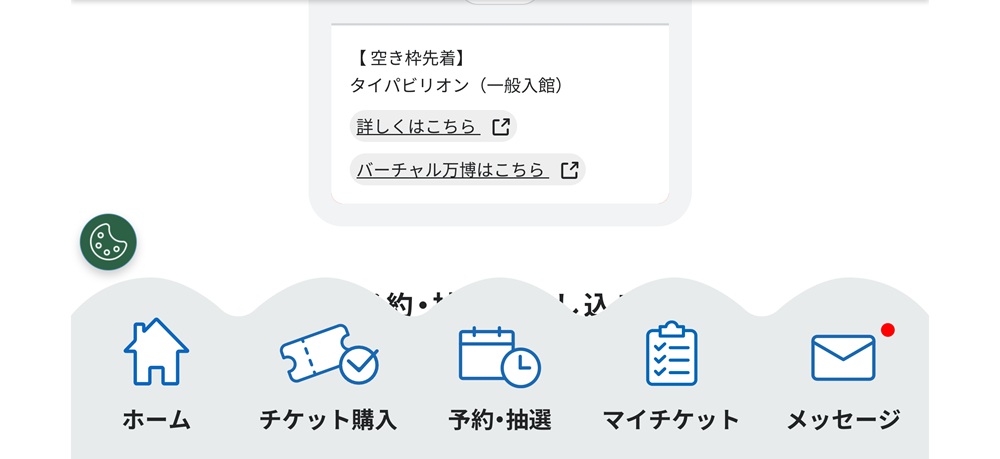Image resolution: width=1000 pixels, height=459 pixels.
Task: Go to the ホーム tab
Action: tap(156, 376)
